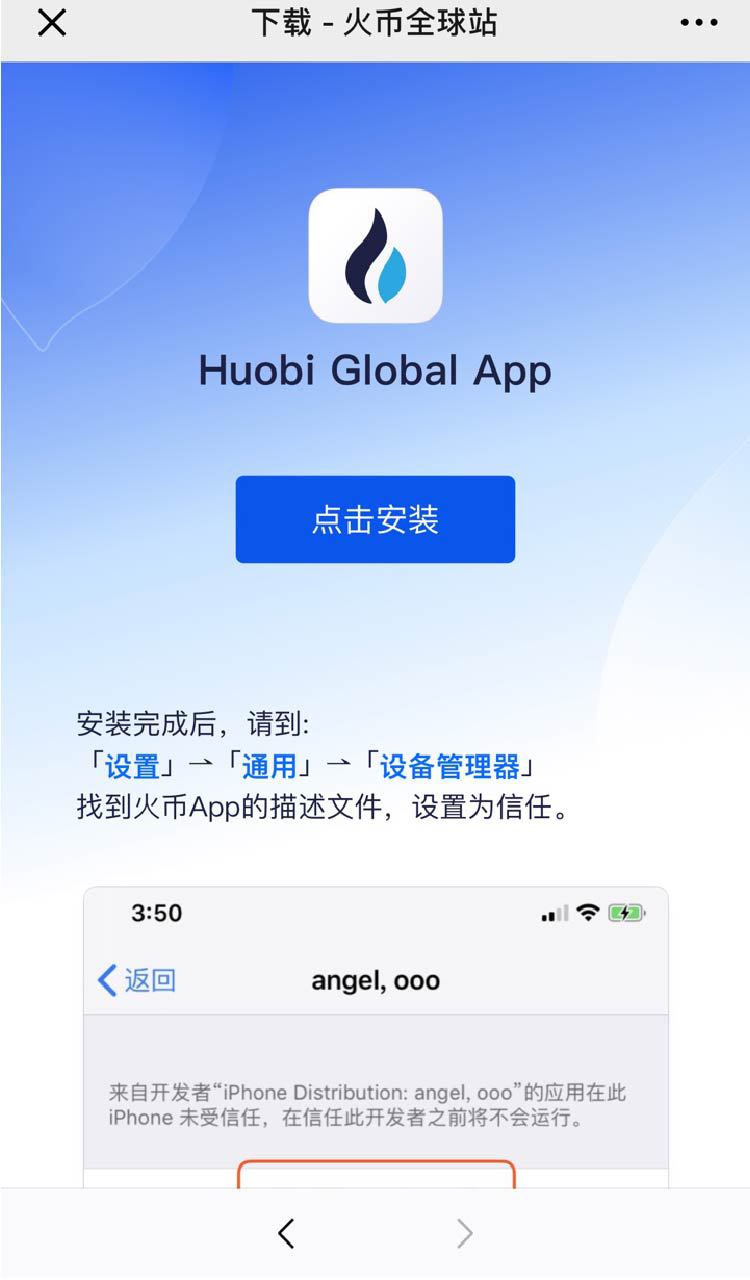Click the blue back chevron next to 返回

pos(104,981)
